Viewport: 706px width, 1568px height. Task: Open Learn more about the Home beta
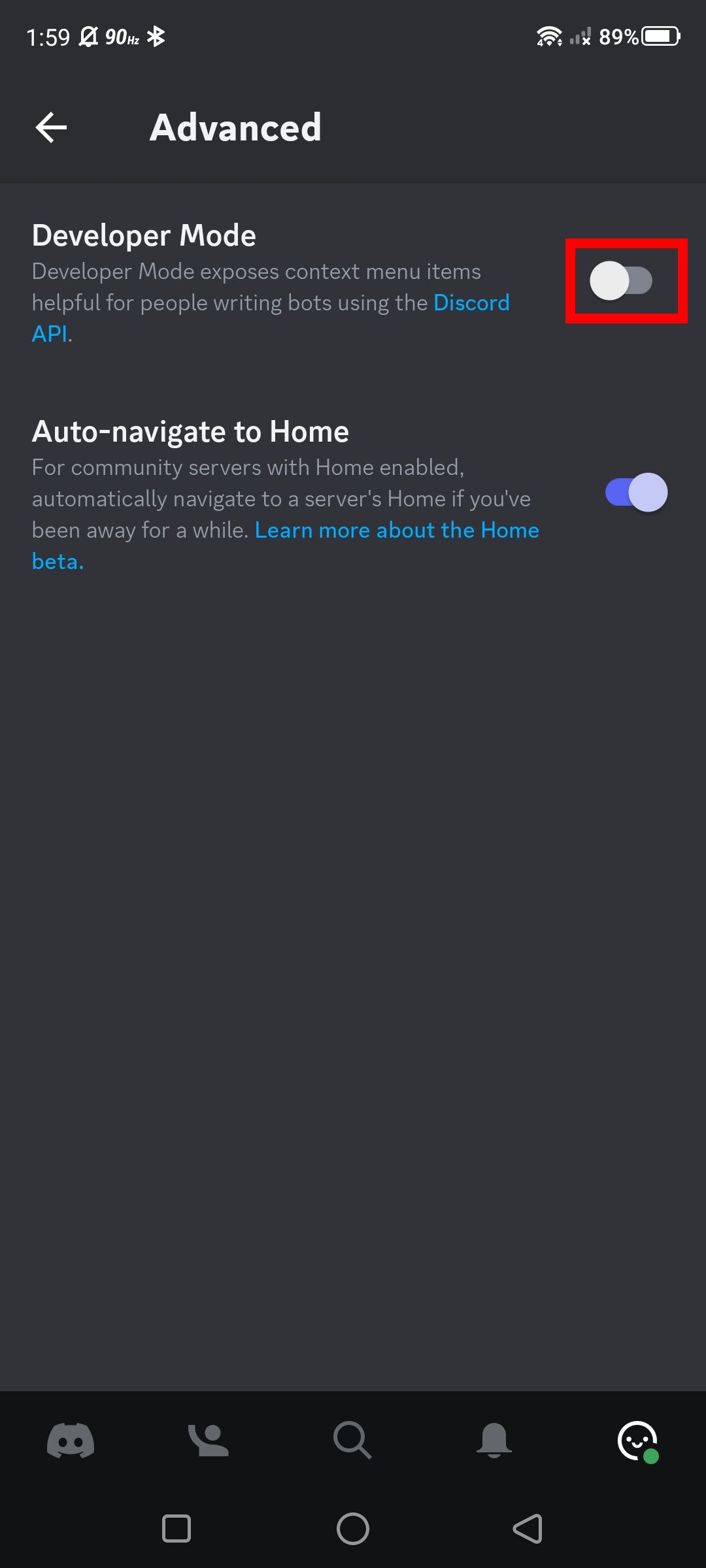coord(396,530)
